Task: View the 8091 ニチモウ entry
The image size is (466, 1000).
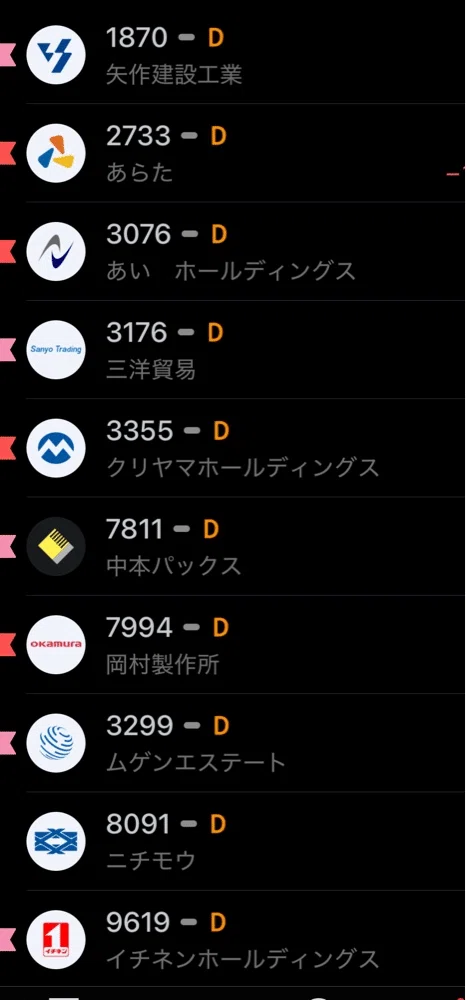Action: click(233, 841)
